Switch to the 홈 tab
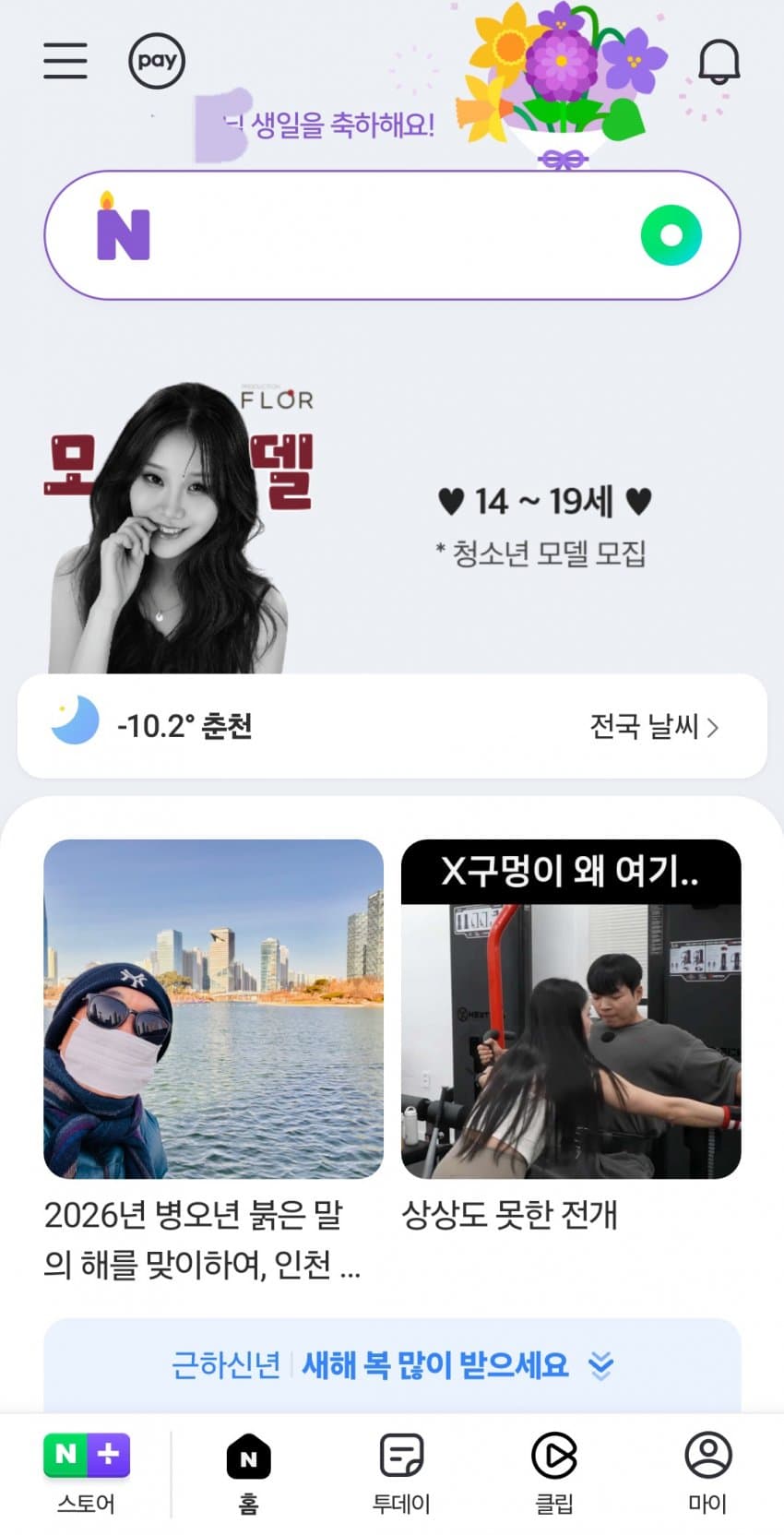 tap(248, 1473)
